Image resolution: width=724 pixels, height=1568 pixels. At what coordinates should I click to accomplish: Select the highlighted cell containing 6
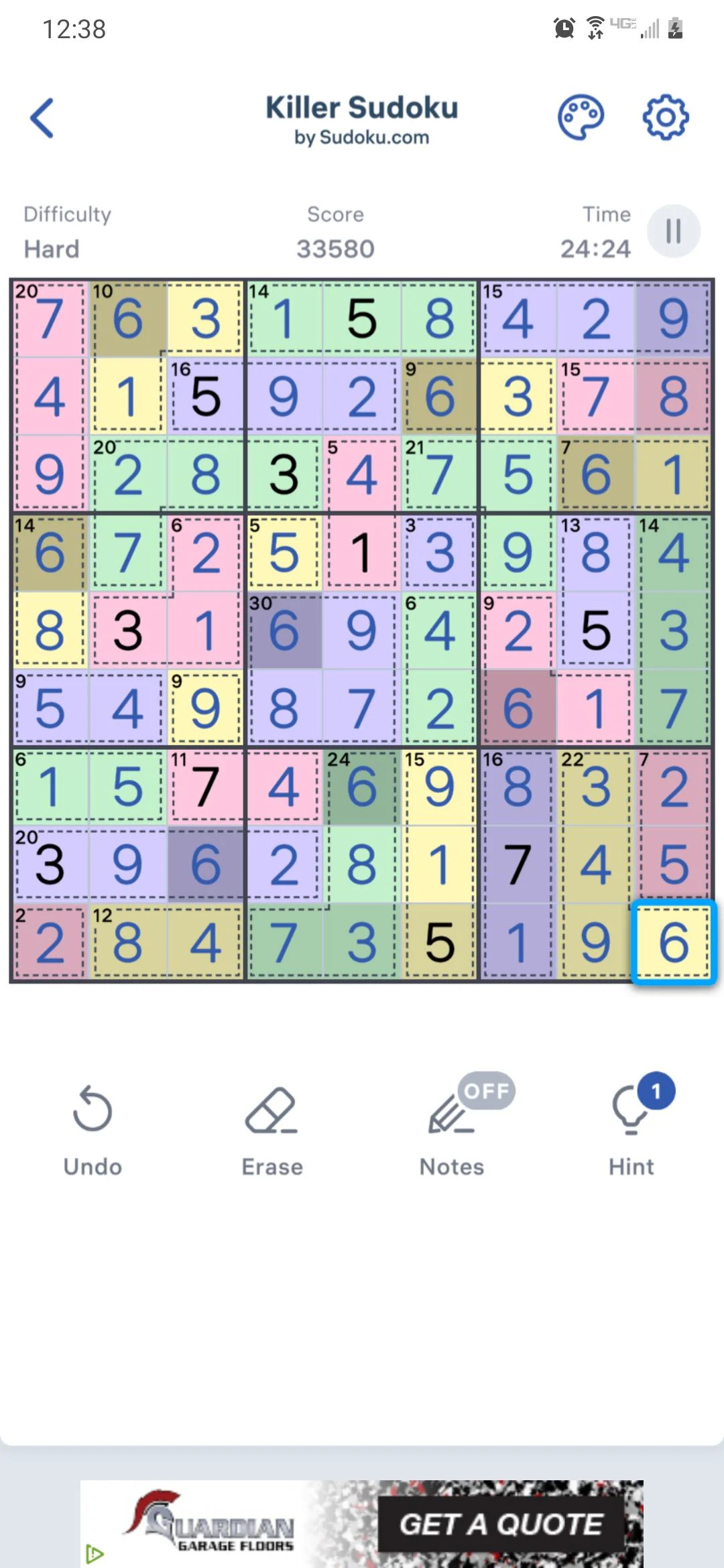tap(673, 943)
